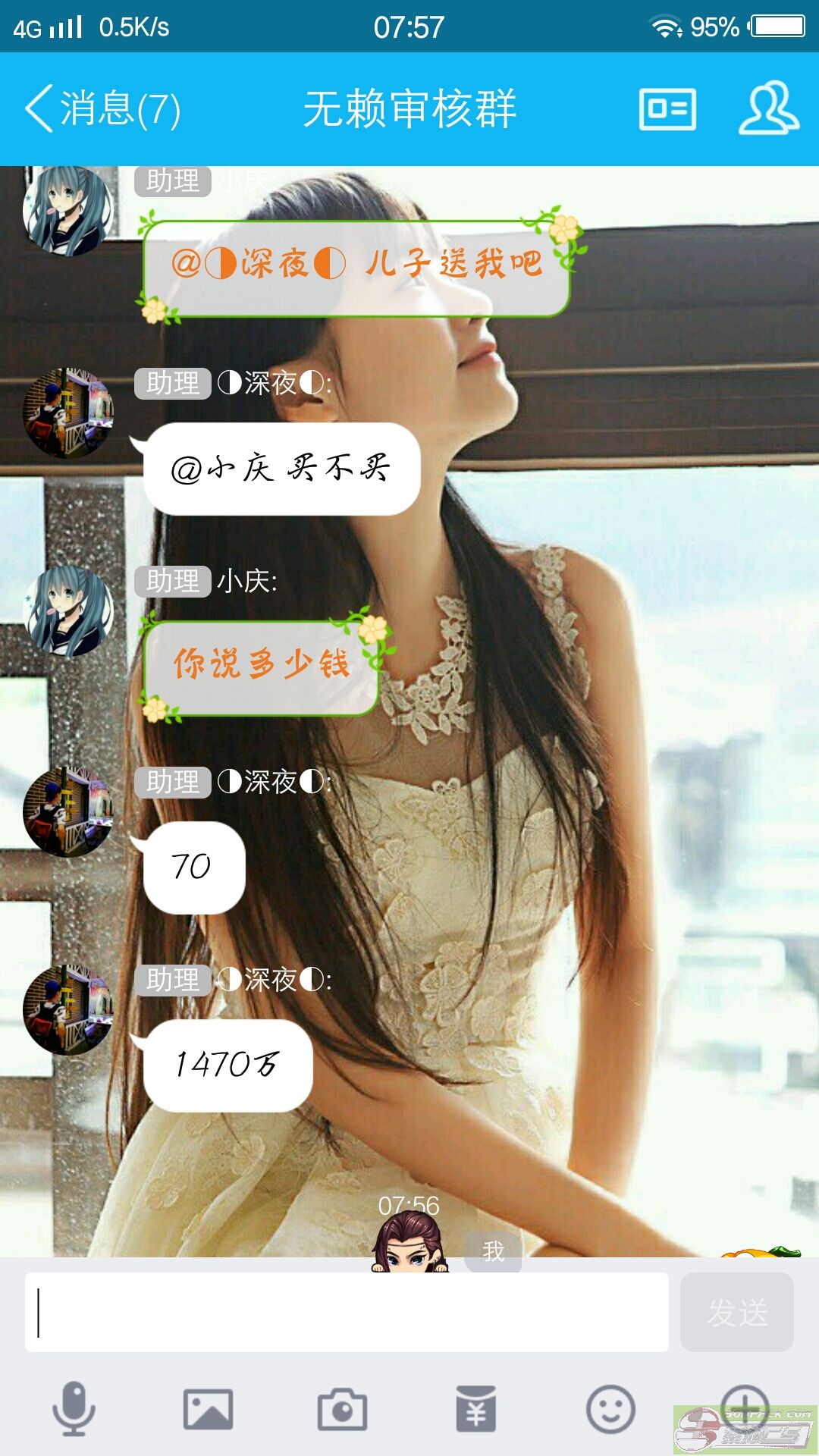Open the picture gallery icon
This screenshot has width=819, height=1456.
(x=208, y=1409)
